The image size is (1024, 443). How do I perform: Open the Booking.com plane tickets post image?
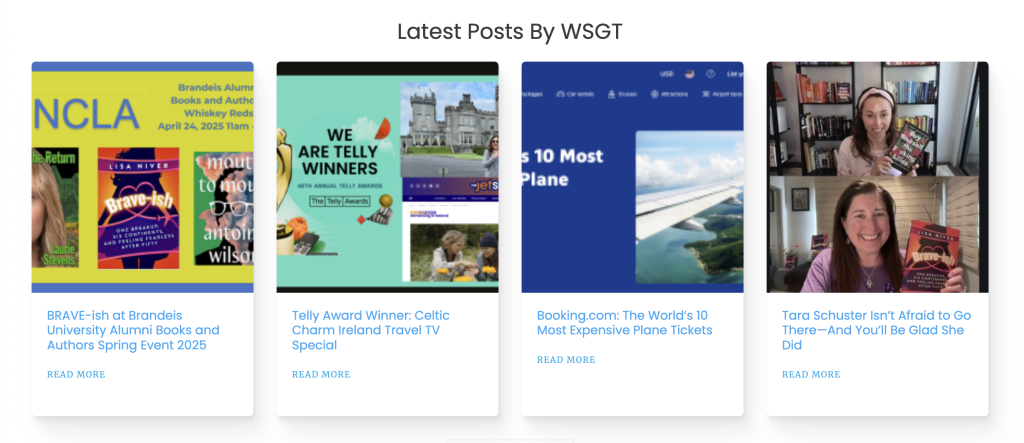[632, 177]
